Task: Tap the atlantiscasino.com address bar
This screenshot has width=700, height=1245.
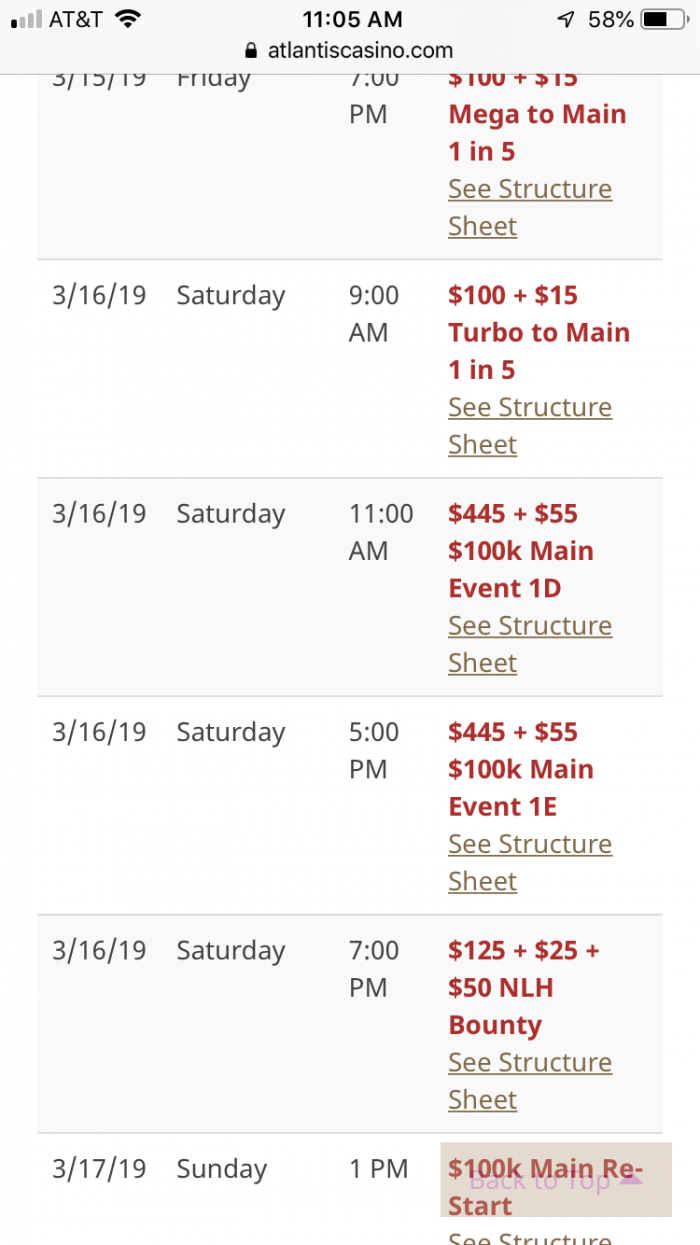Action: click(x=349, y=50)
